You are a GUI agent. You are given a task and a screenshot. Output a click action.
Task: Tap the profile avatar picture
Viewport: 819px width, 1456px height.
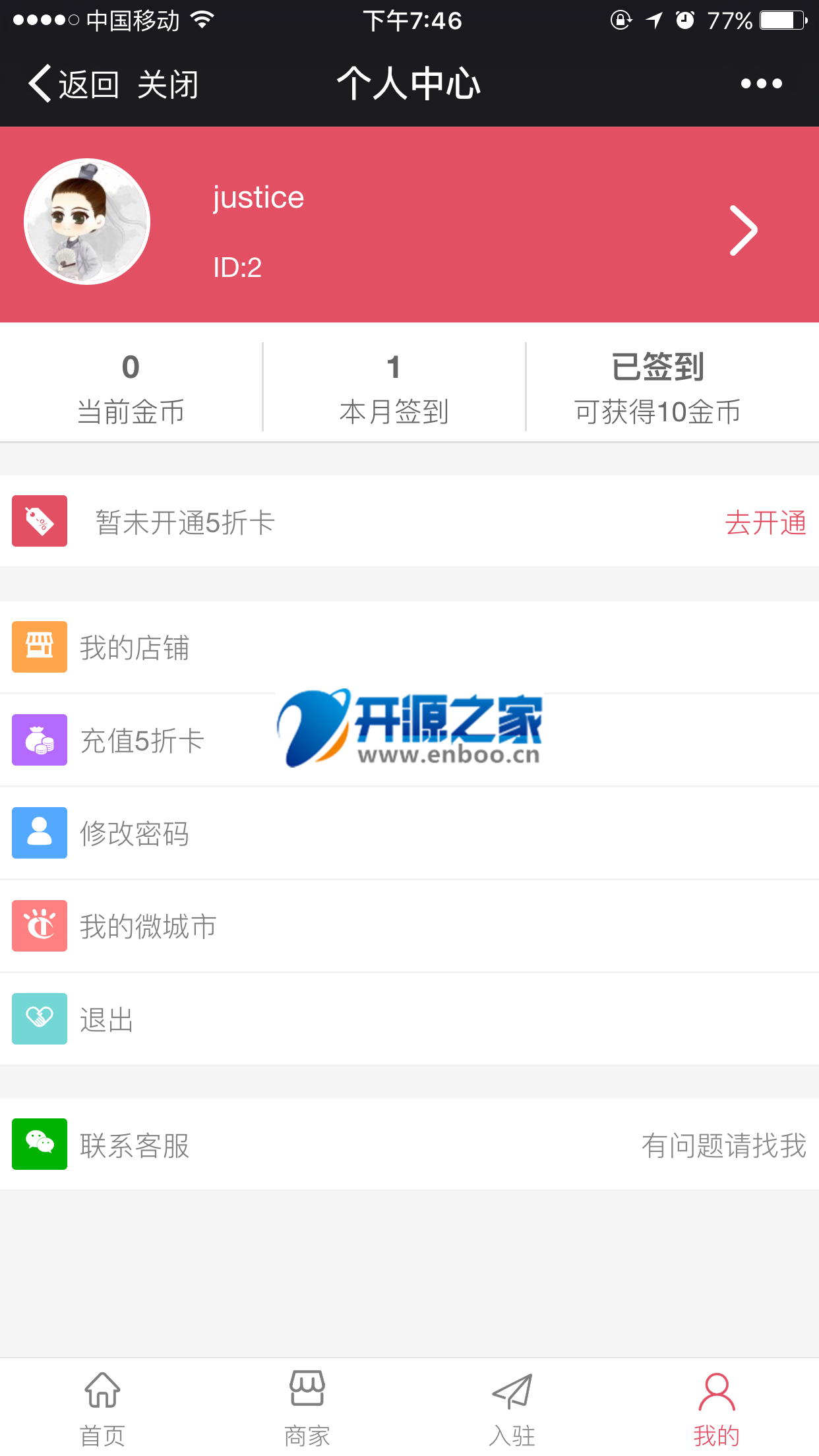tap(87, 222)
